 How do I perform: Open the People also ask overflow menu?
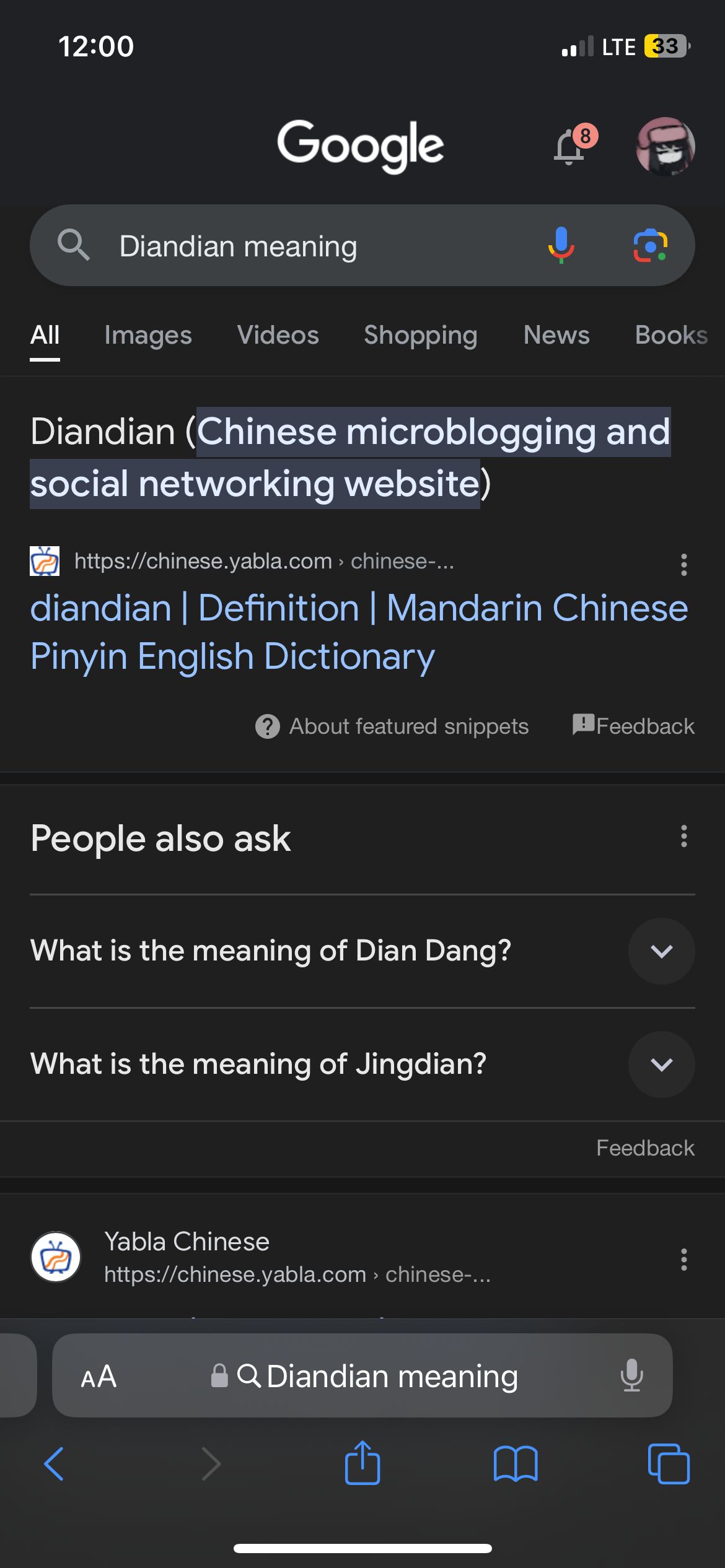point(684,836)
